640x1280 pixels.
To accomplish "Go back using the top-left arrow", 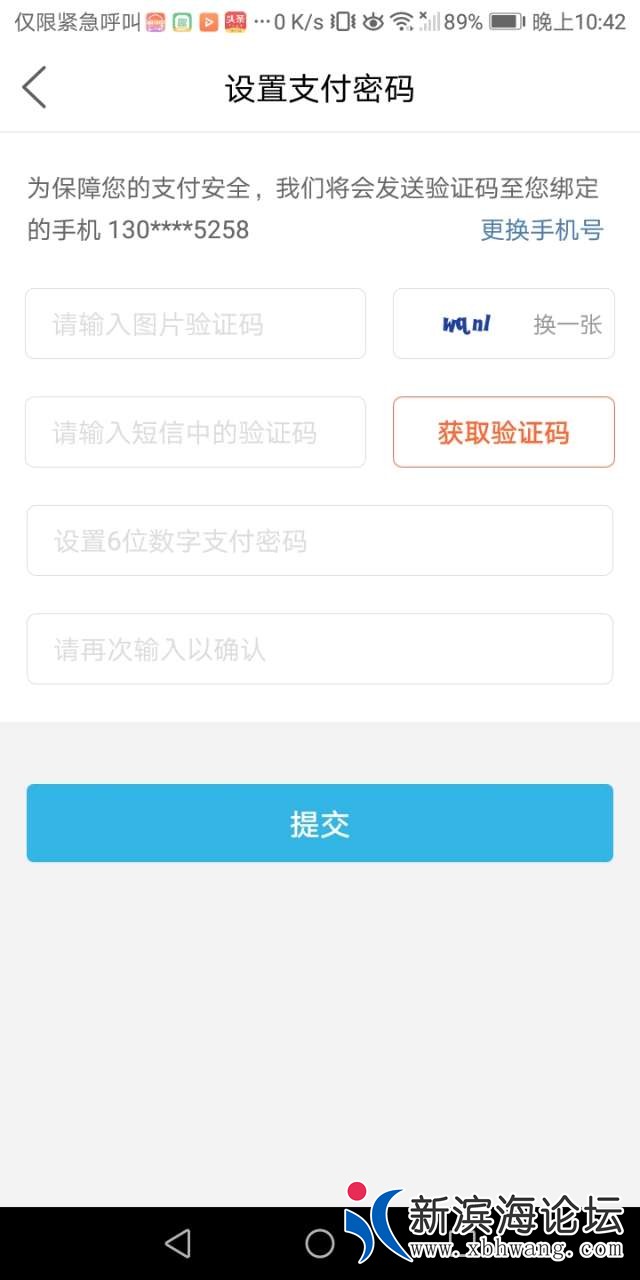I will (x=34, y=88).
